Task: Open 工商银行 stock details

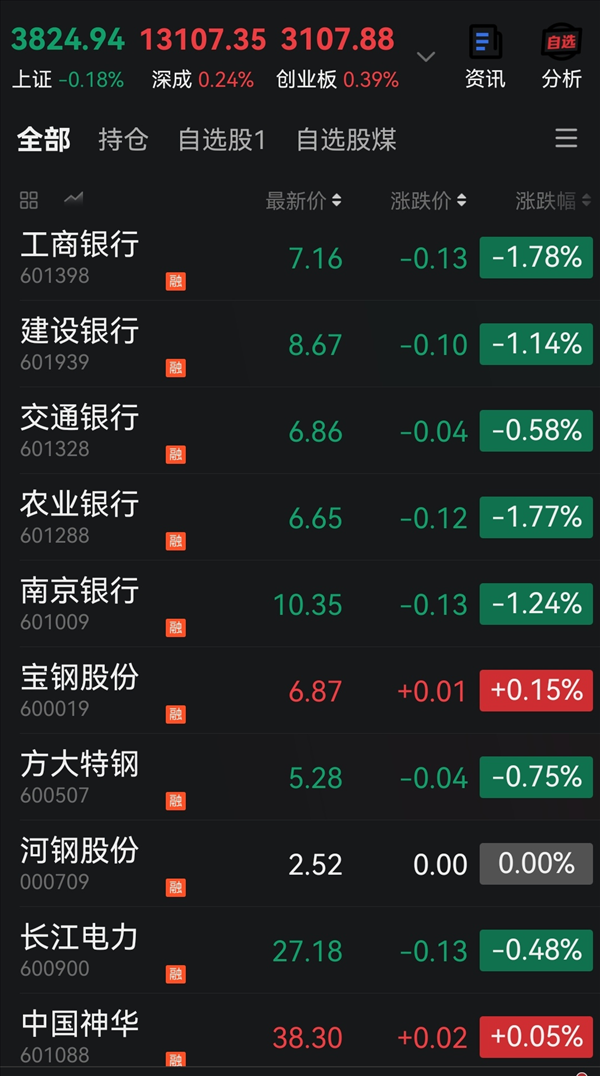Action: (300, 258)
